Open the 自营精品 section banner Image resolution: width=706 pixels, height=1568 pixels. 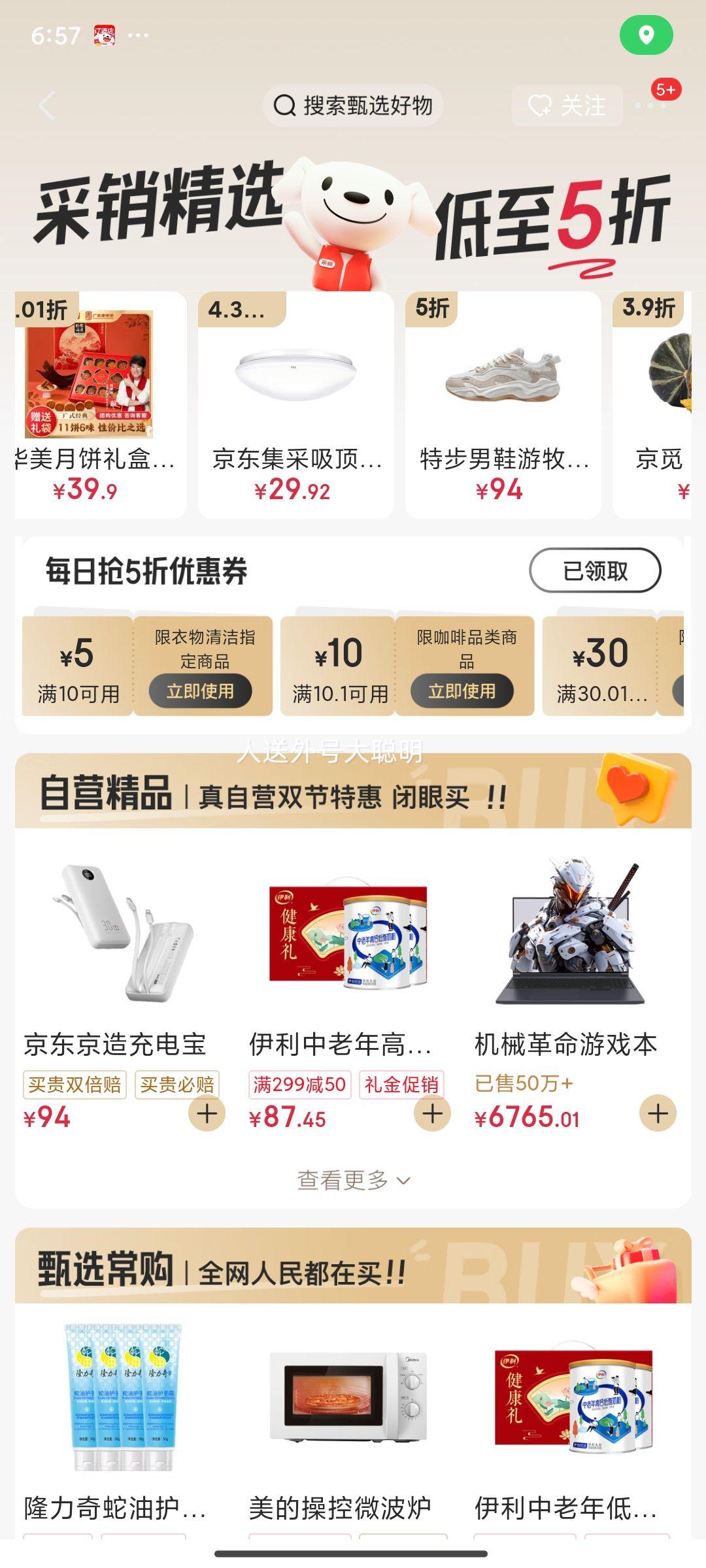pyautogui.click(x=353, y=792)
